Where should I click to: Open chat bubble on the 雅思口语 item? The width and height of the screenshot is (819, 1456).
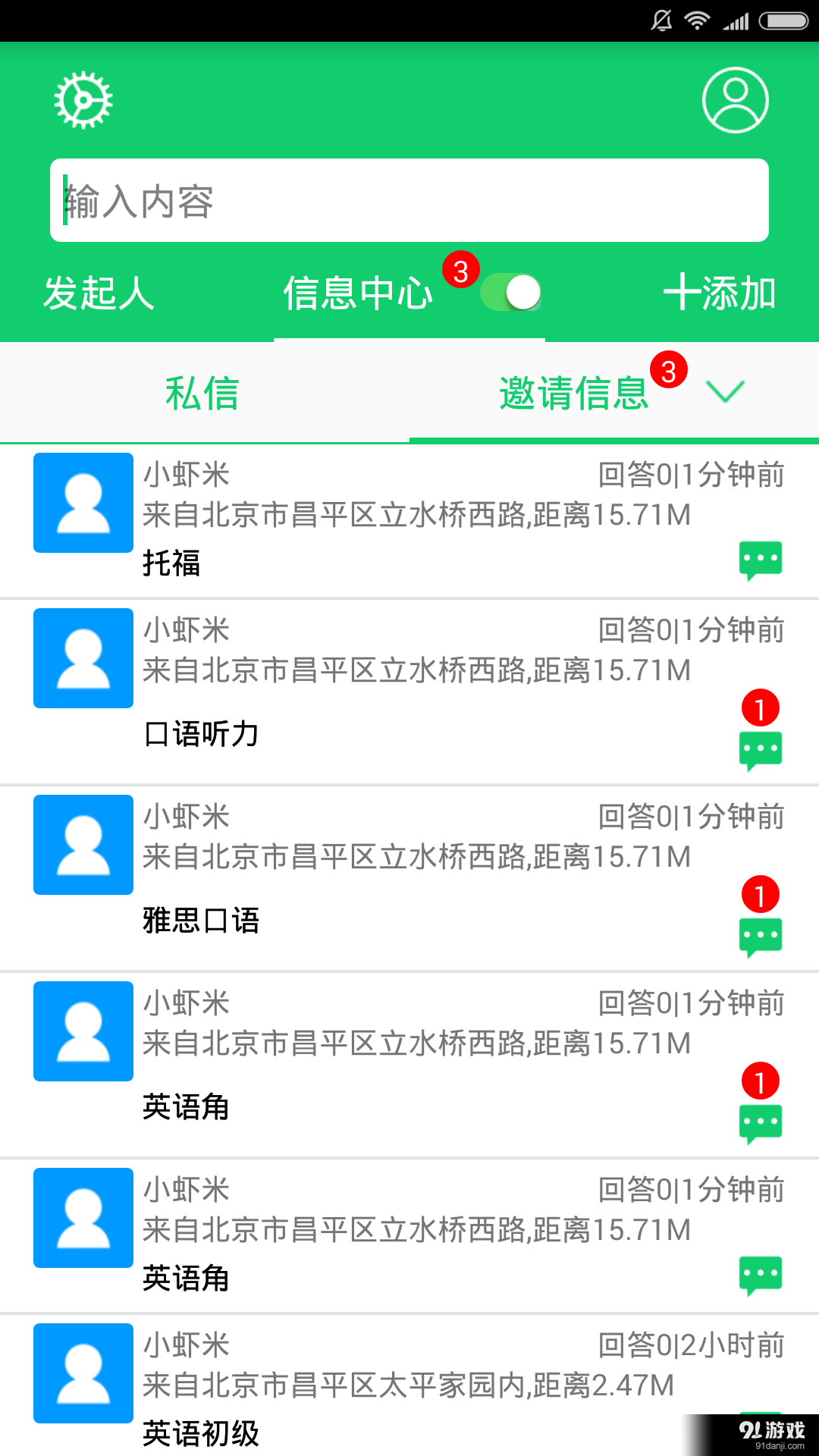(x=762, y=935)
